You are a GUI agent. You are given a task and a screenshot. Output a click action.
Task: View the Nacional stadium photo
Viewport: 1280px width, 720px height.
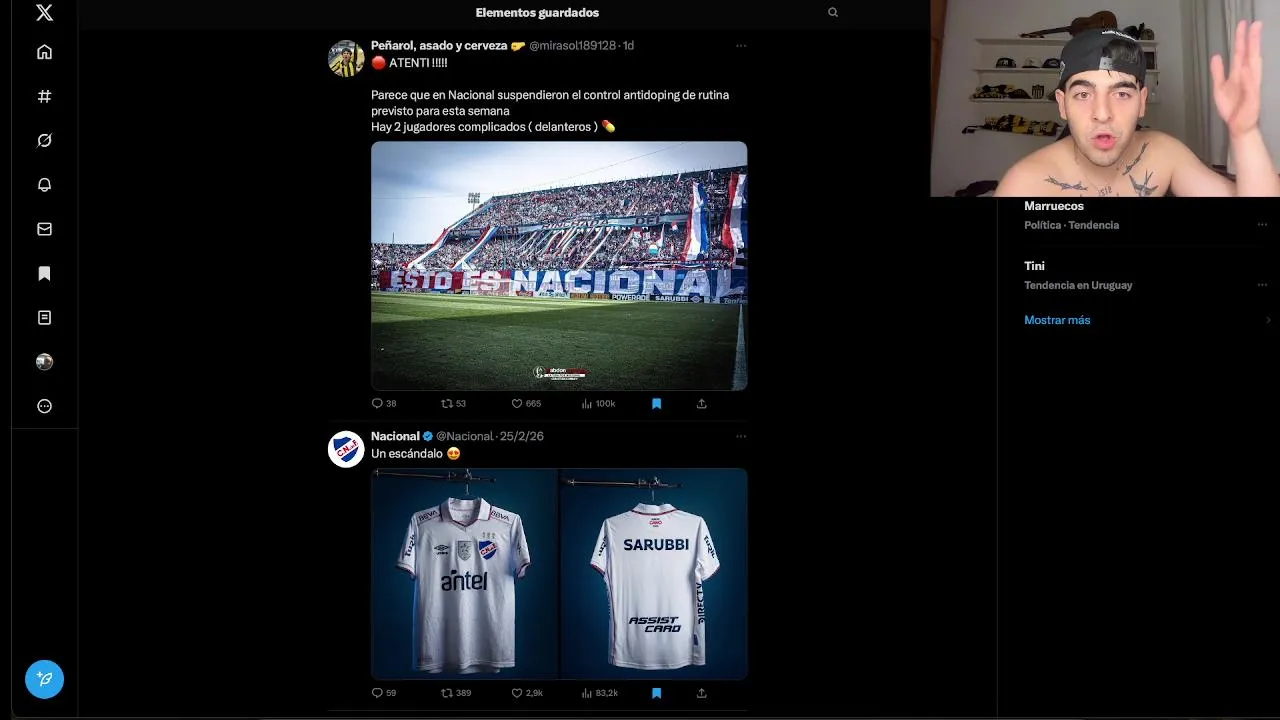(x=559, y=265)
